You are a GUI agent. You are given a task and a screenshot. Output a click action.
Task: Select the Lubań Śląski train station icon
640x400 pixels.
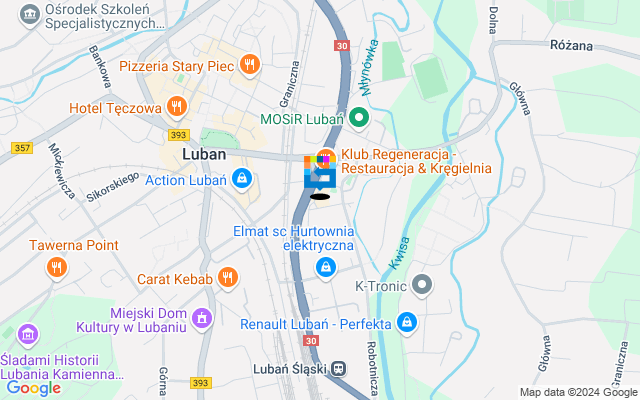(339, 368)
